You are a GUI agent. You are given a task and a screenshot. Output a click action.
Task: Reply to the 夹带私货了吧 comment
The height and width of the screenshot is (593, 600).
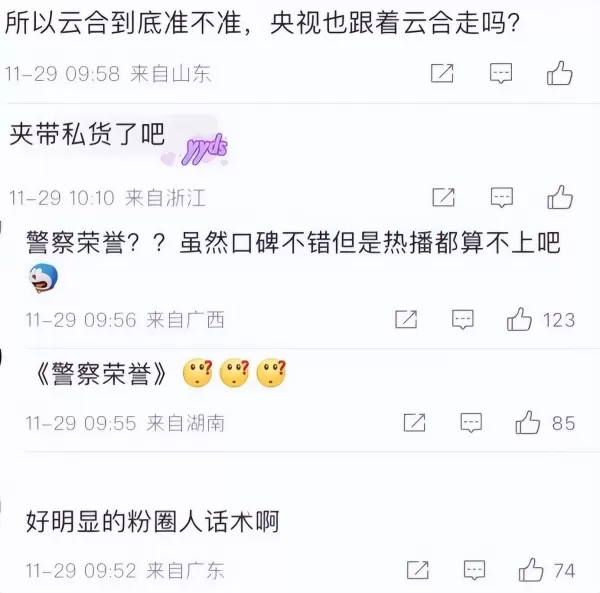click(501, 197)
